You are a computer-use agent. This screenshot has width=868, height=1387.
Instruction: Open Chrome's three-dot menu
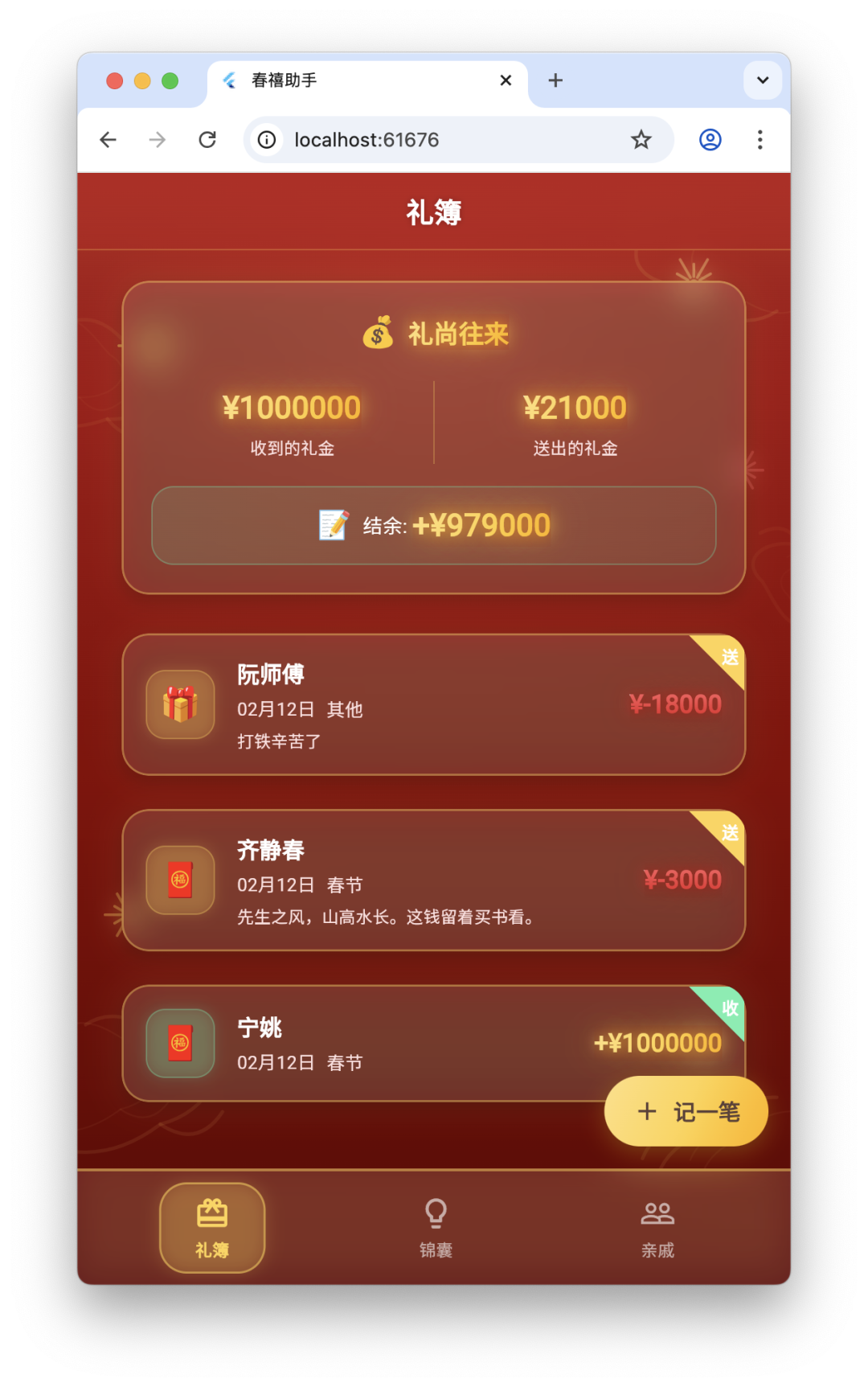pyautogui.click(x=759, y=139)
